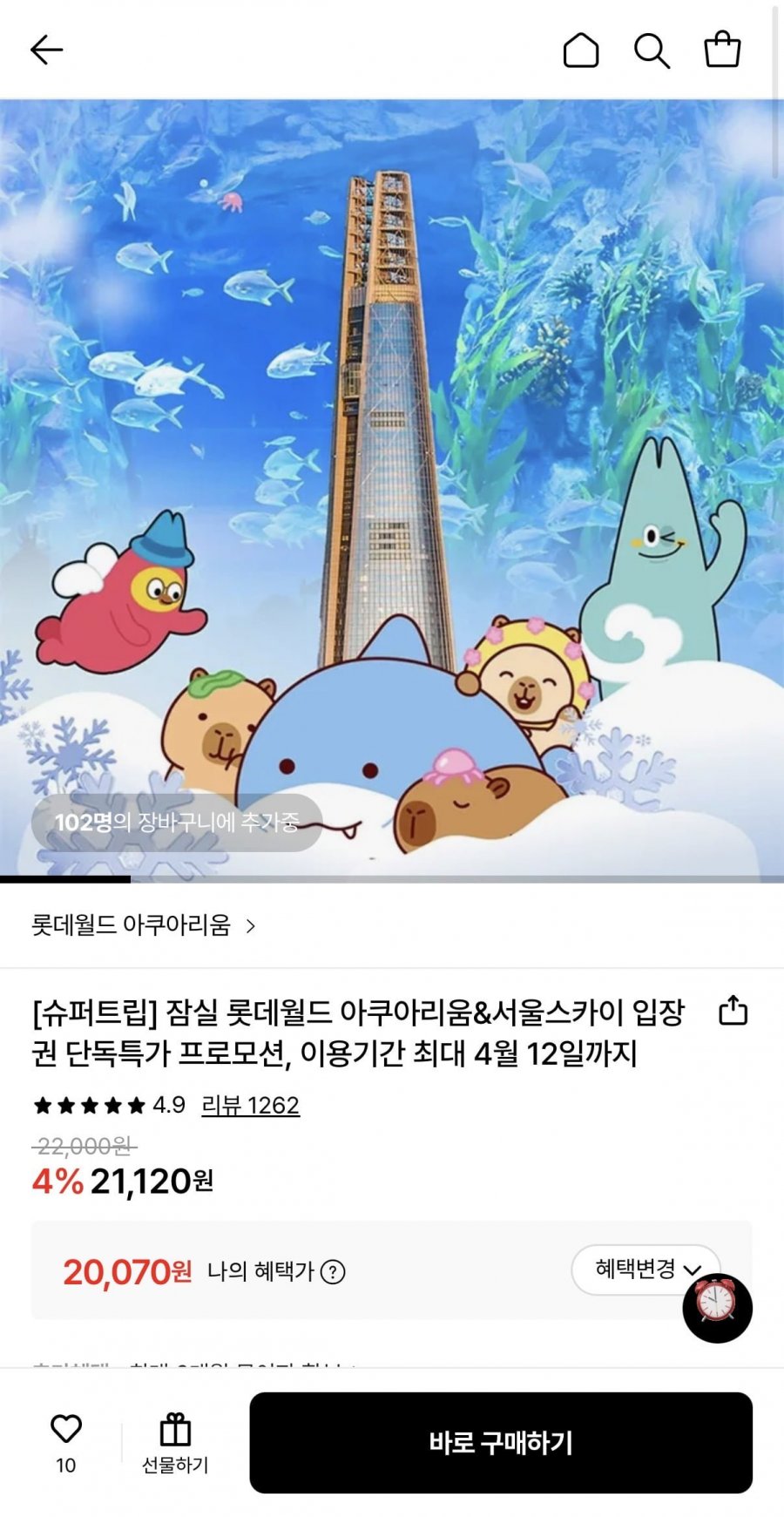This screenshot has height=1517, width=784.
Task: Tap the floating alarm clock button
Action: [717, 1307]
